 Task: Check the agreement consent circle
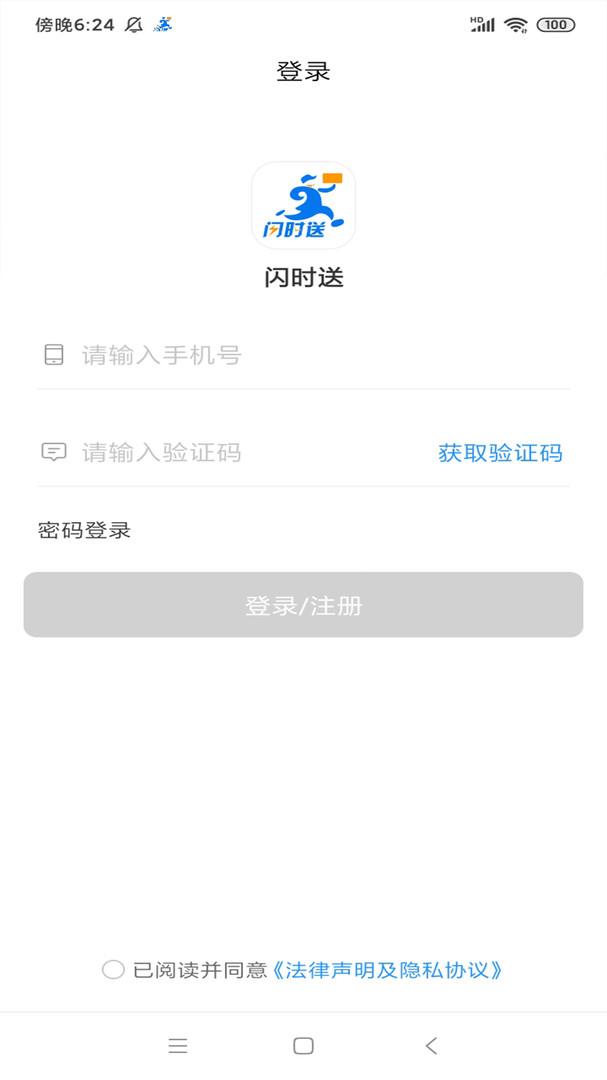pyautogui.click(x=113, y=970)
